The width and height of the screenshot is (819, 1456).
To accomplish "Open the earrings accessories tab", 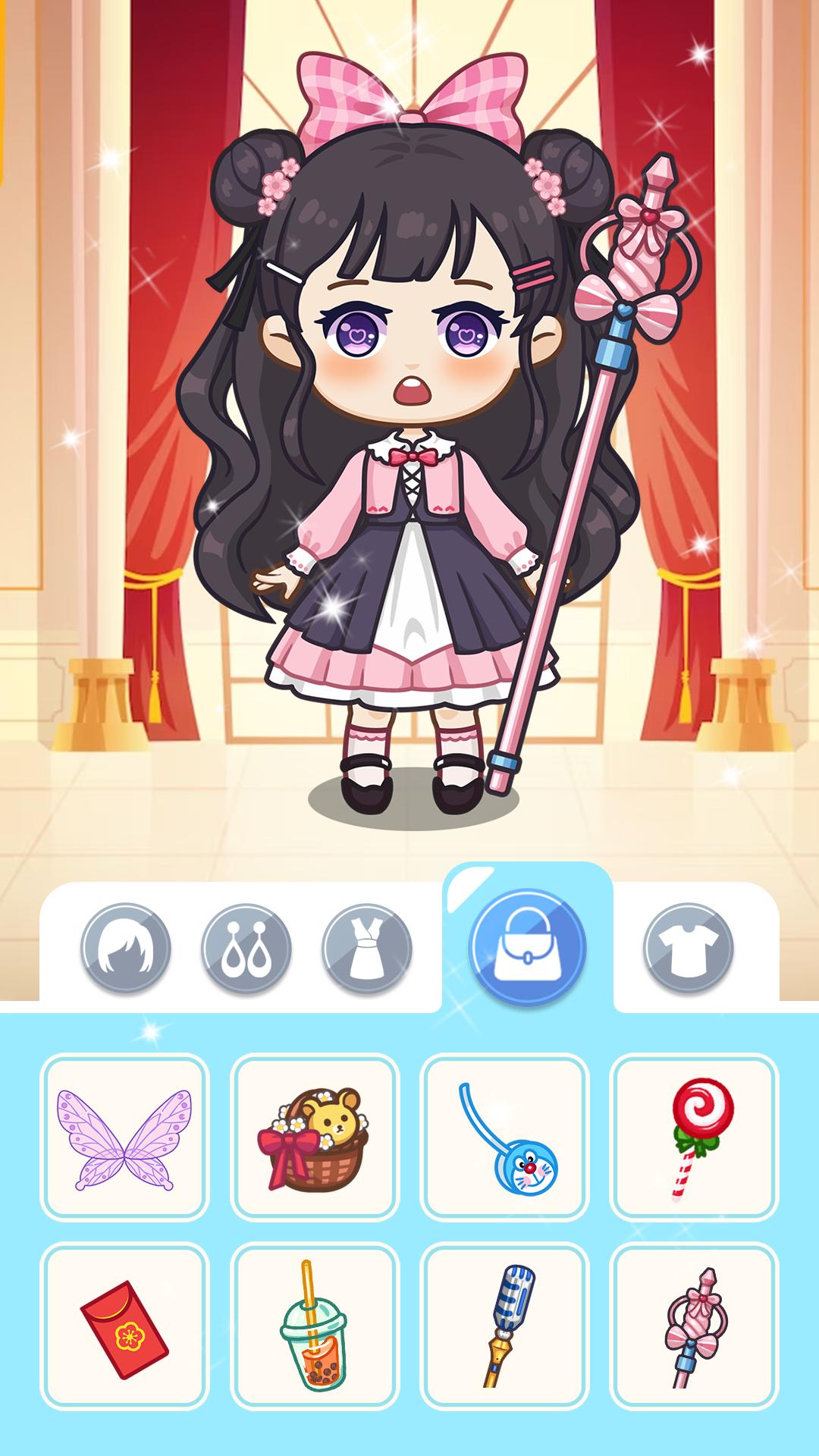I will (x=246, y=948).
